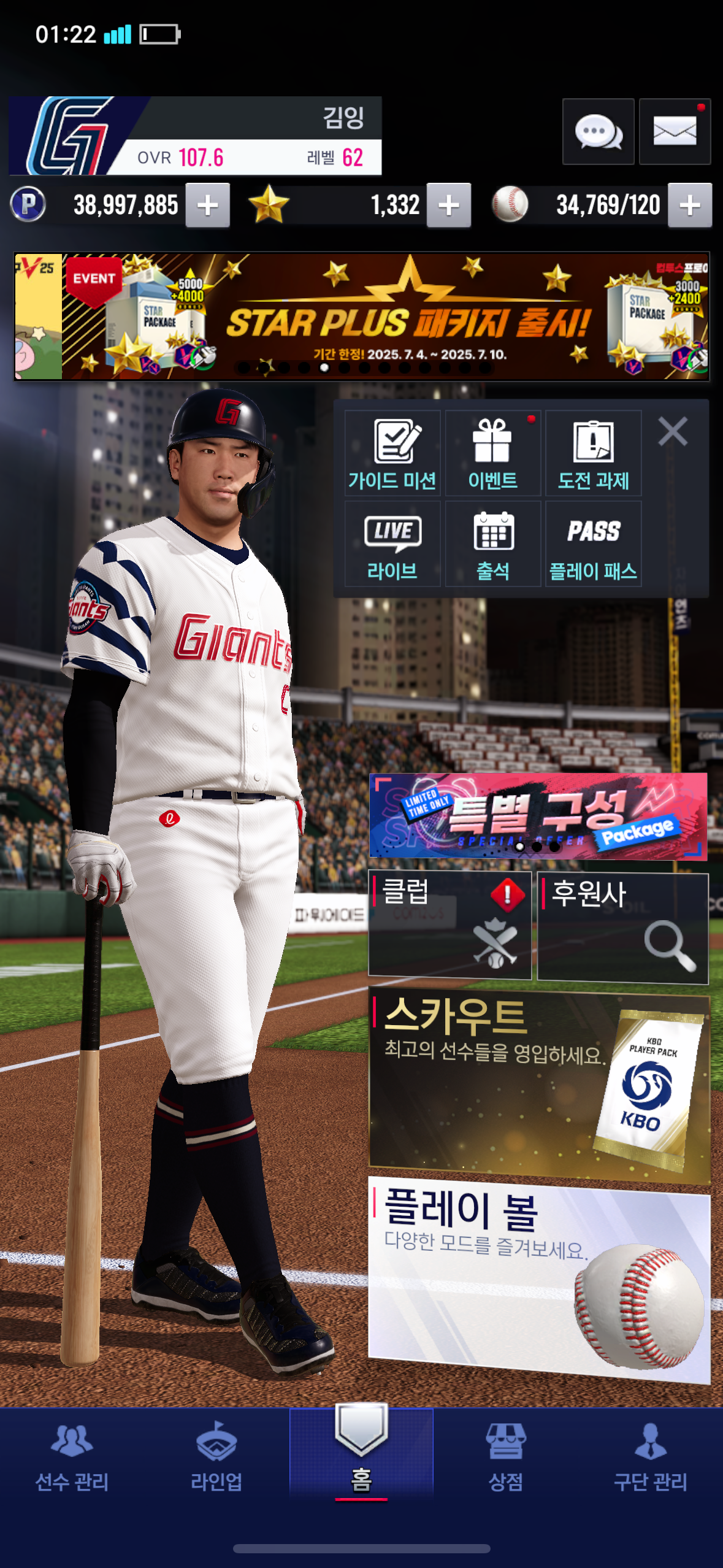Open the chat speech bubble icon
This screenshot has height=1568, width=723.
[x=598, y=131]
